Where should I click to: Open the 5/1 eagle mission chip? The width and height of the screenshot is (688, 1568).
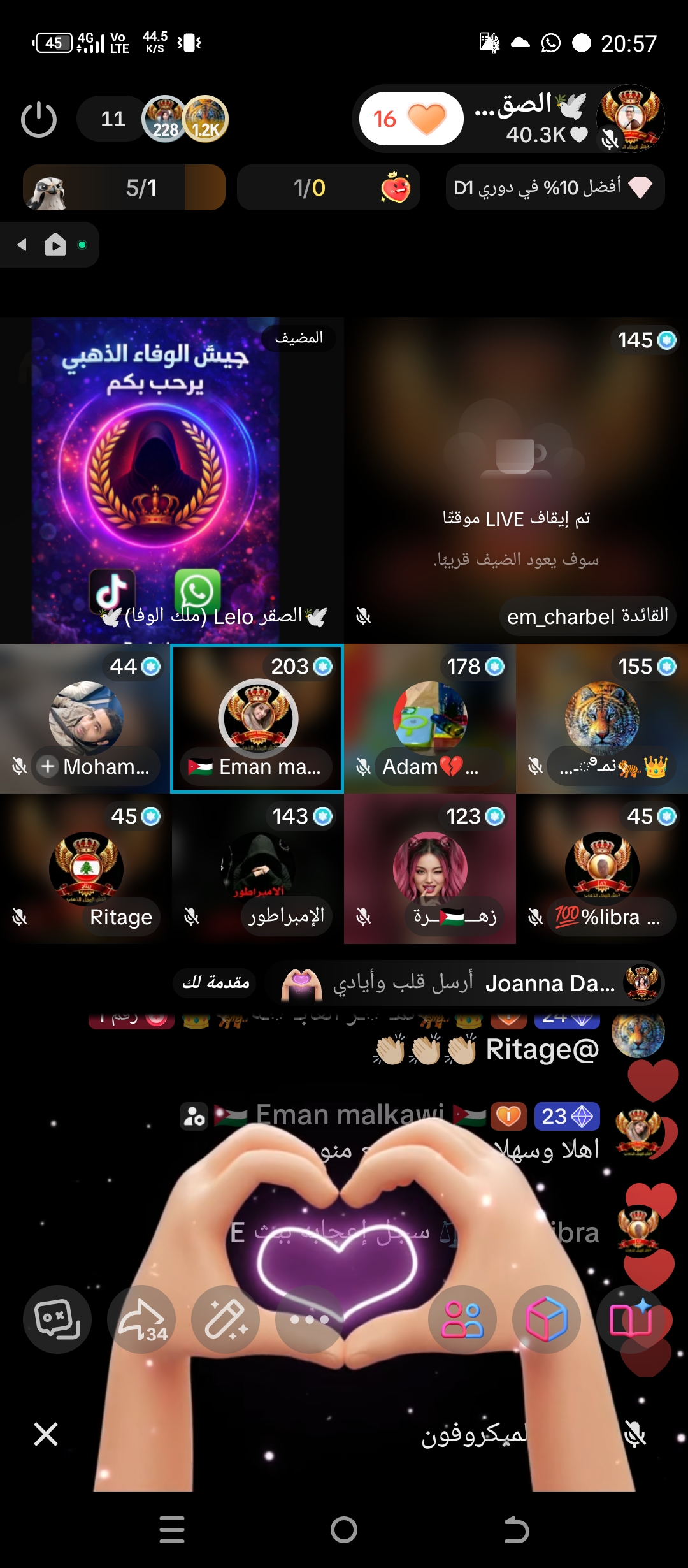(124, 187)
